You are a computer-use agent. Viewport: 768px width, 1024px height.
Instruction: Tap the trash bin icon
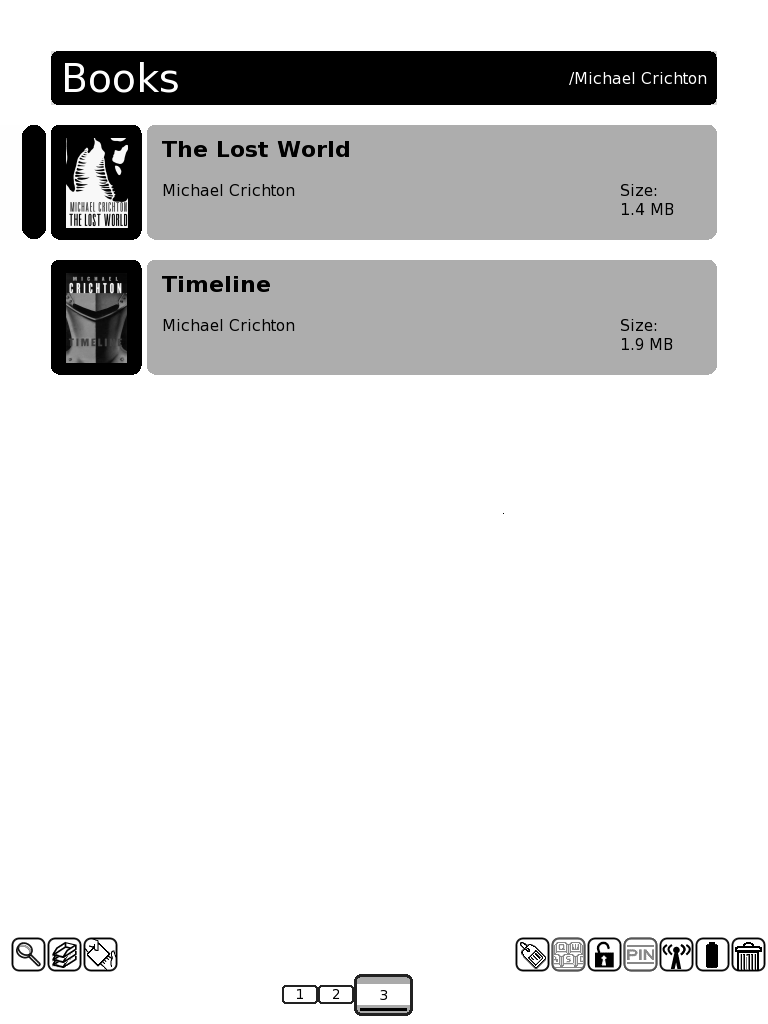click(749, 954)
